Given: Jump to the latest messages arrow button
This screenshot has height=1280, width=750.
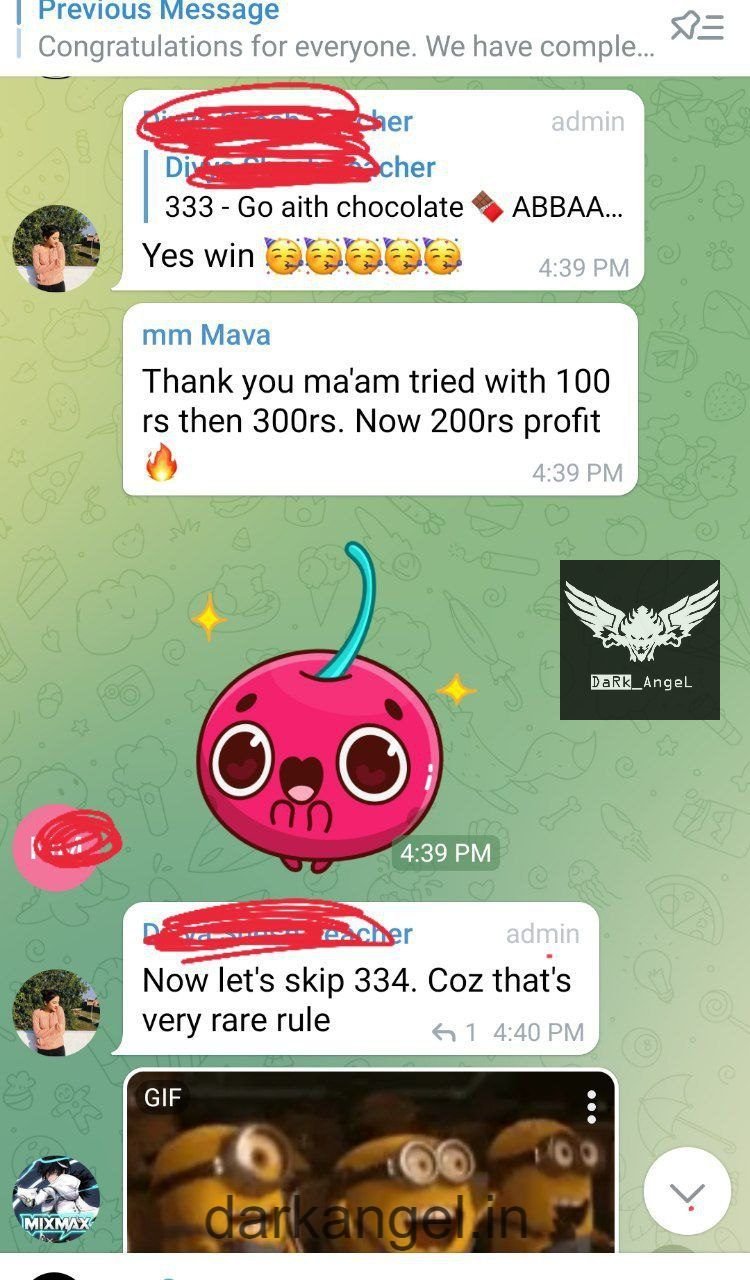Looking at the screenshot, I should (687, 1191).
